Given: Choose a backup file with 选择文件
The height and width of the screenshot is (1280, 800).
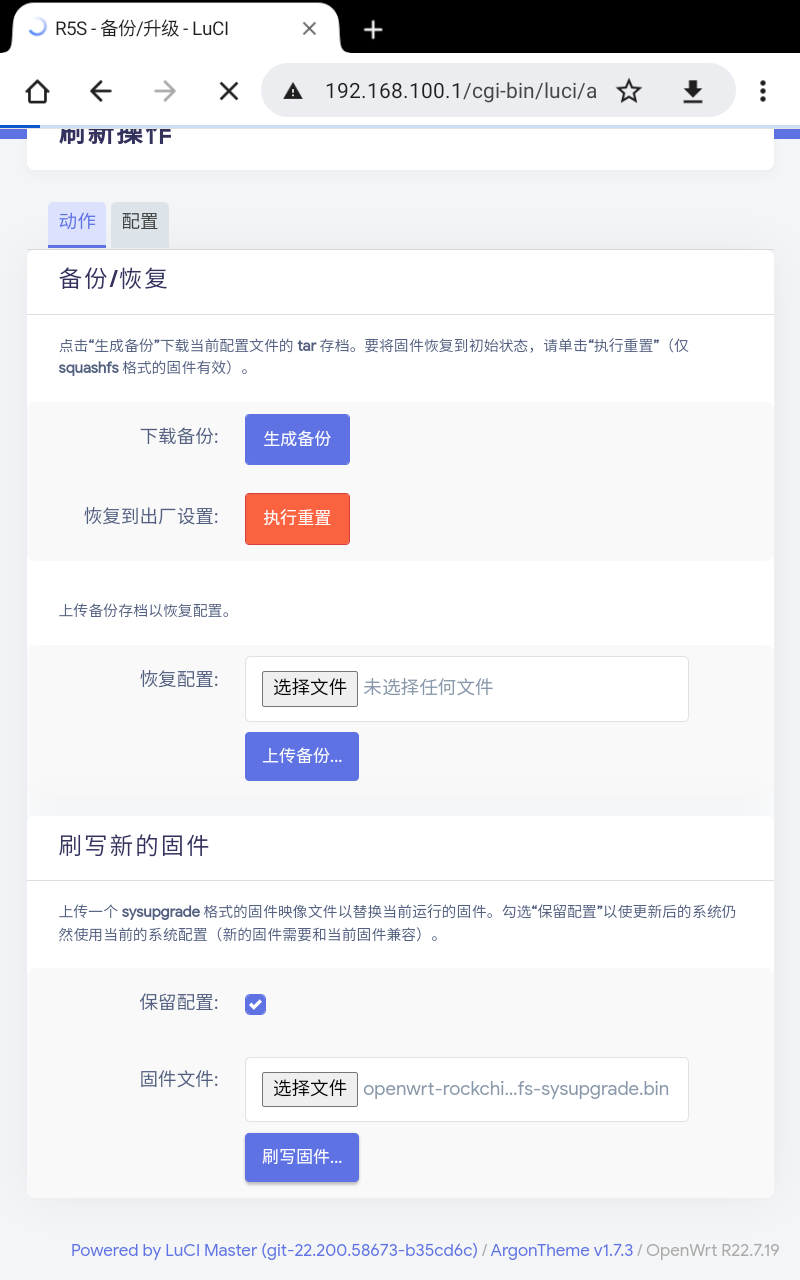Looking at the screenshot, I should pyautogui.click(x=309, y=688).
